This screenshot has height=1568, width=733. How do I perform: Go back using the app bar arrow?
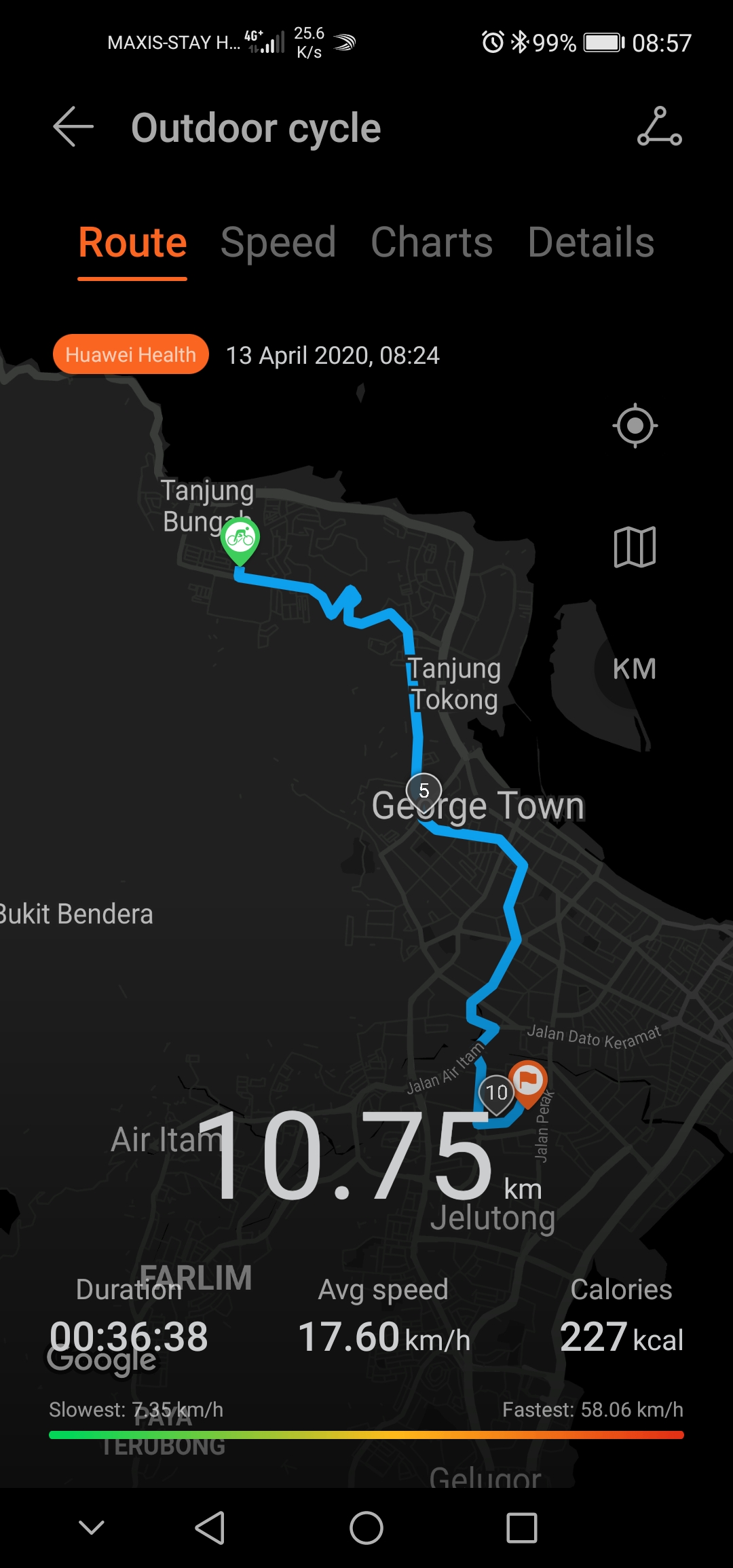[x=73, y=127]
